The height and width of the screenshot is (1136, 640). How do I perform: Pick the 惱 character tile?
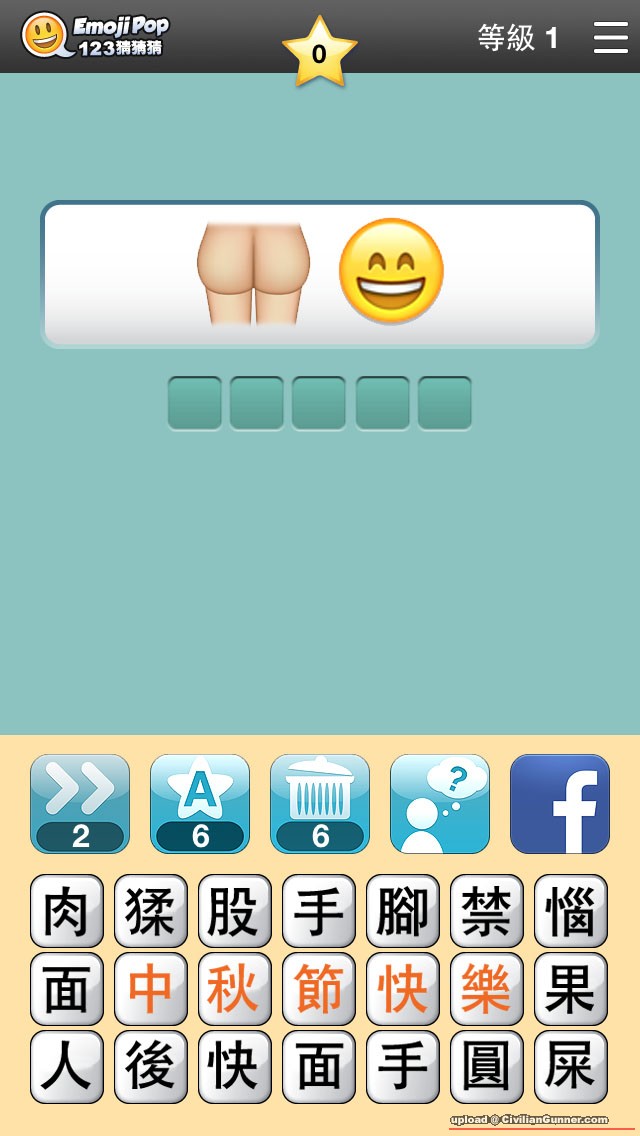[571, 911]
